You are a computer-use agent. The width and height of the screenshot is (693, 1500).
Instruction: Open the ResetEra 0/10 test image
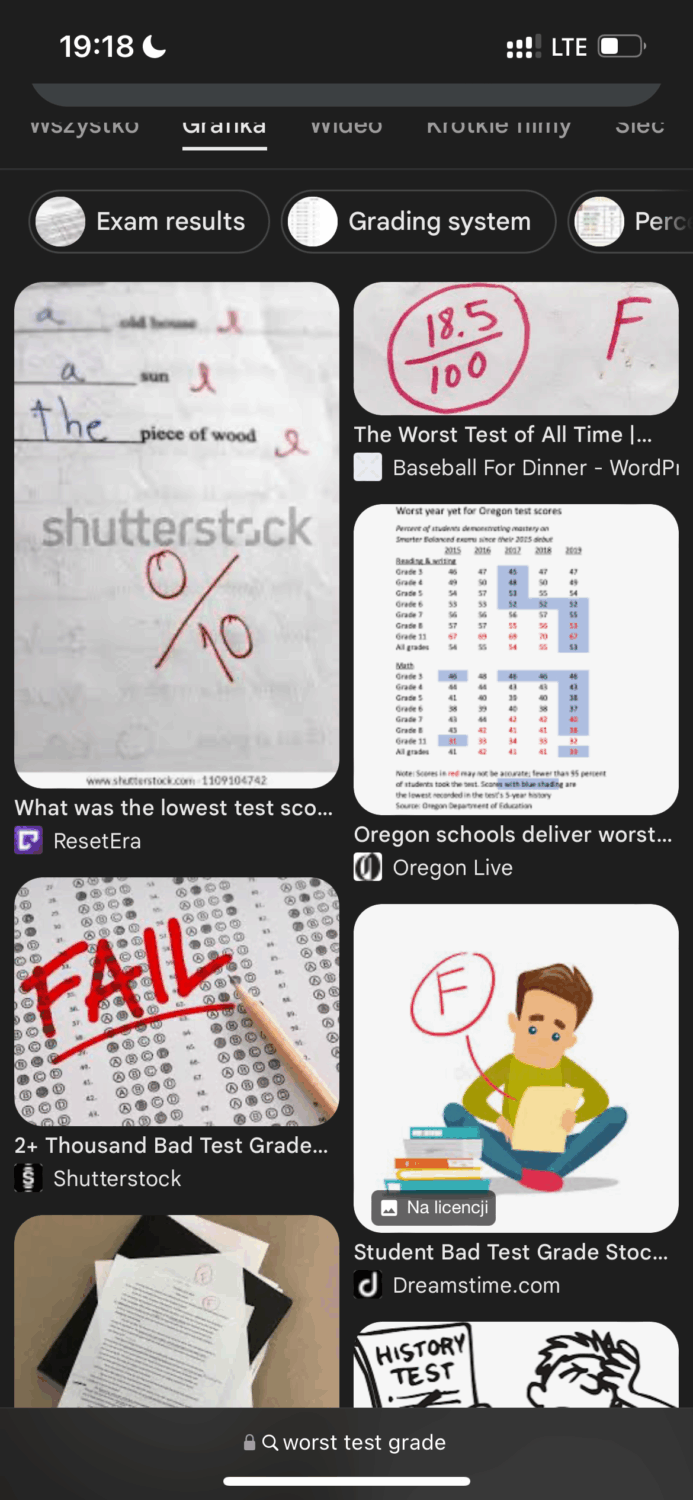click(177, 535)
